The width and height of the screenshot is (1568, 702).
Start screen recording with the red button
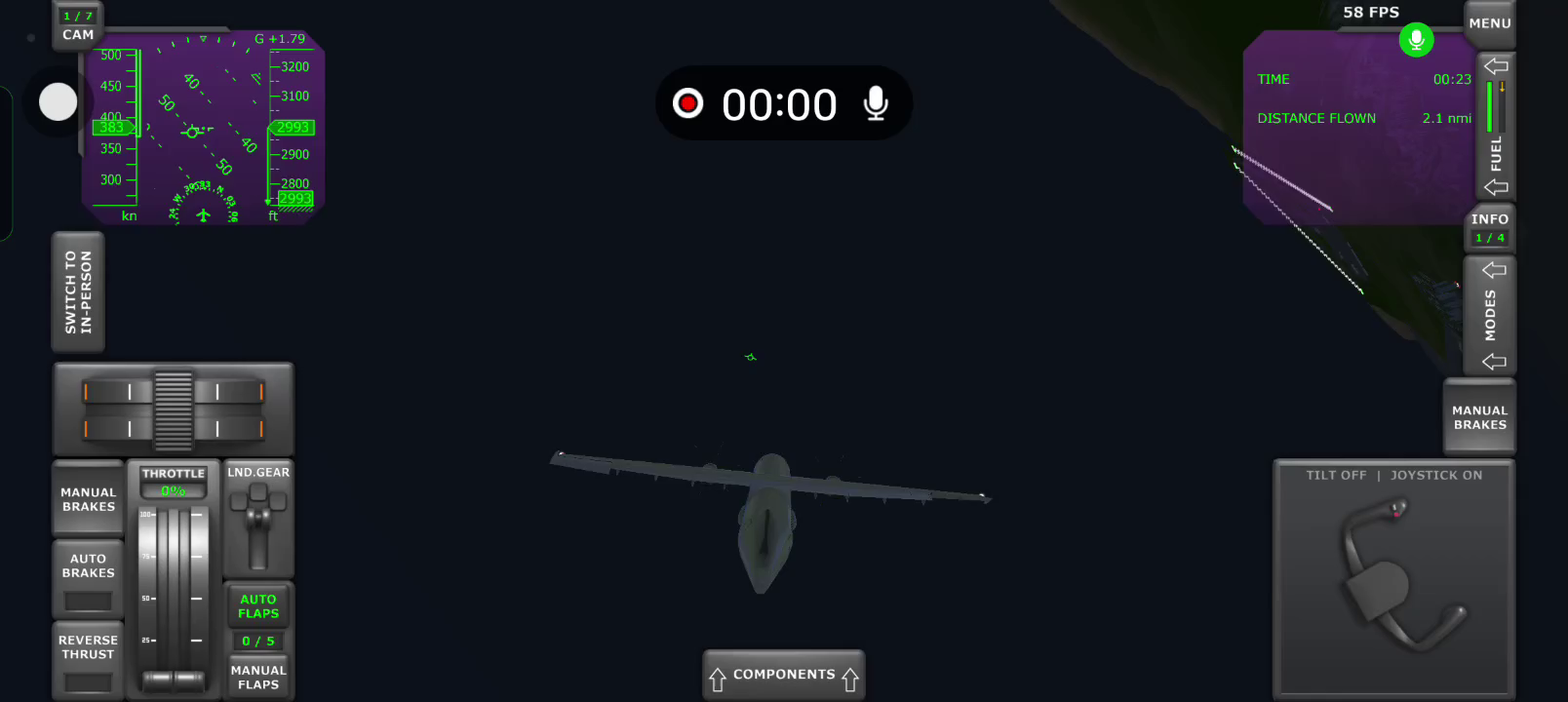click(688, 103)
